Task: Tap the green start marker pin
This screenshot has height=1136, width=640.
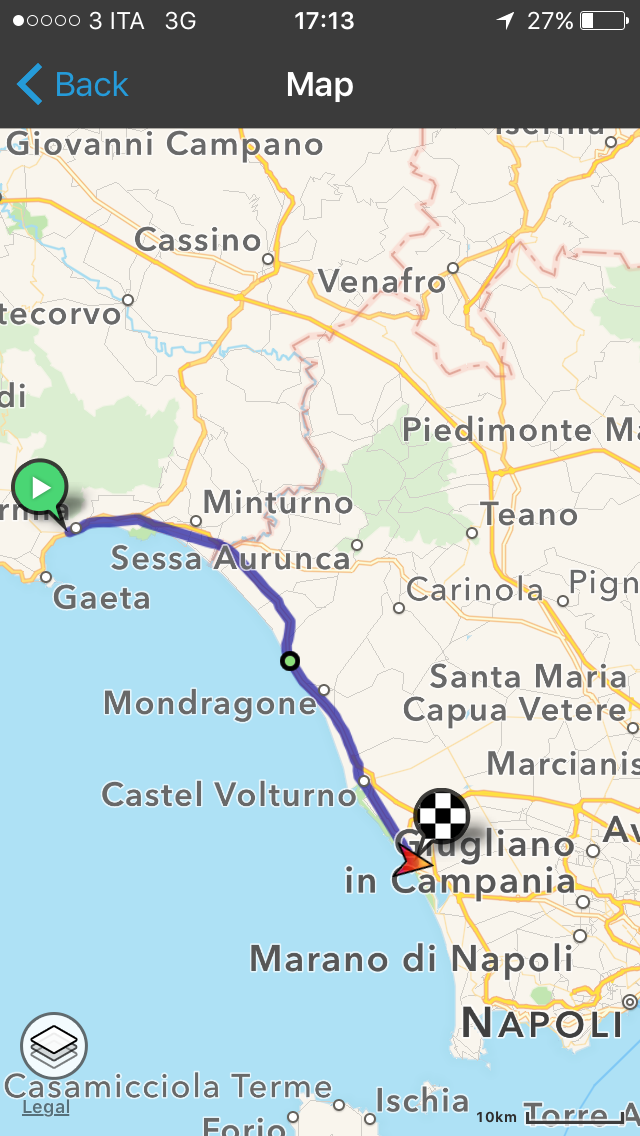Action: pos(41,490)
